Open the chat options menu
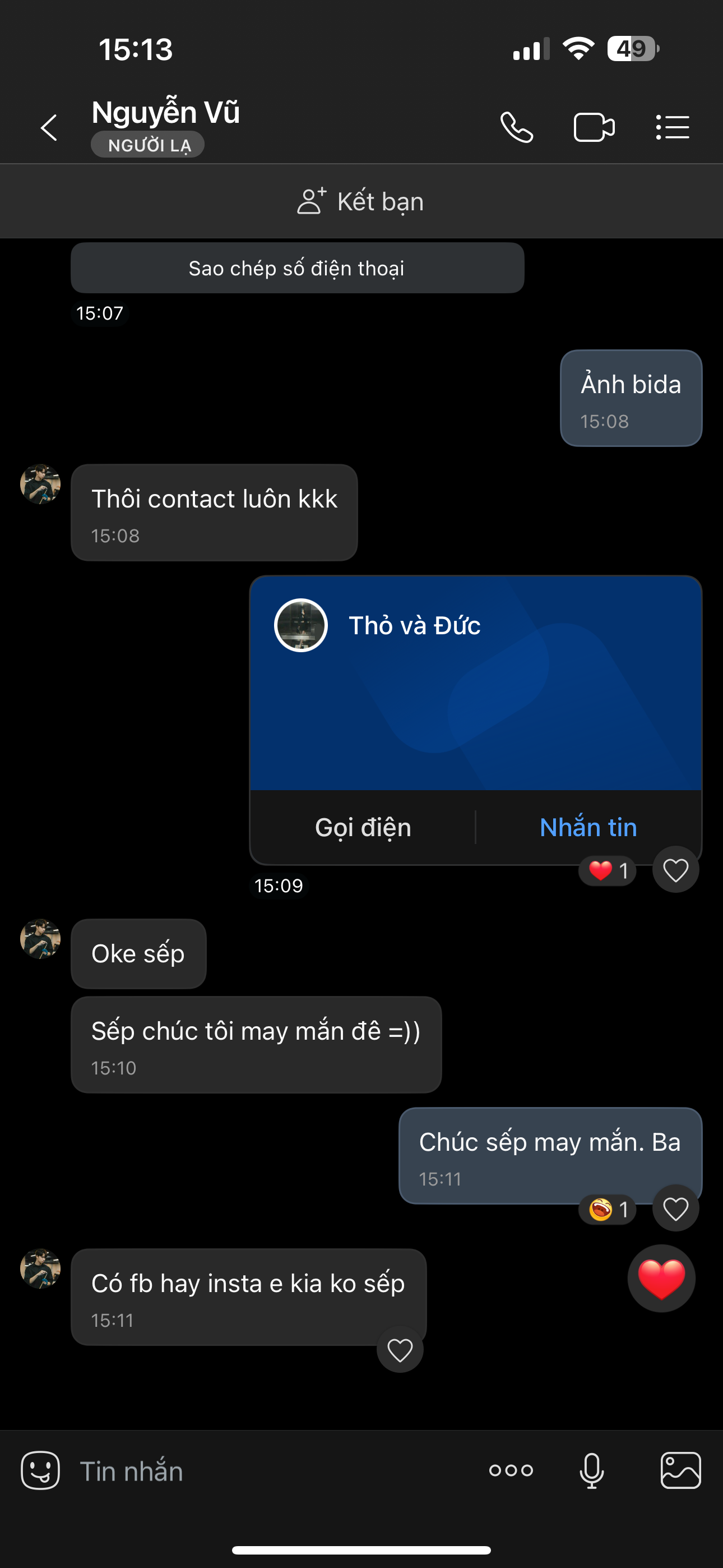The image size is (723, 1568). [673, 128]
